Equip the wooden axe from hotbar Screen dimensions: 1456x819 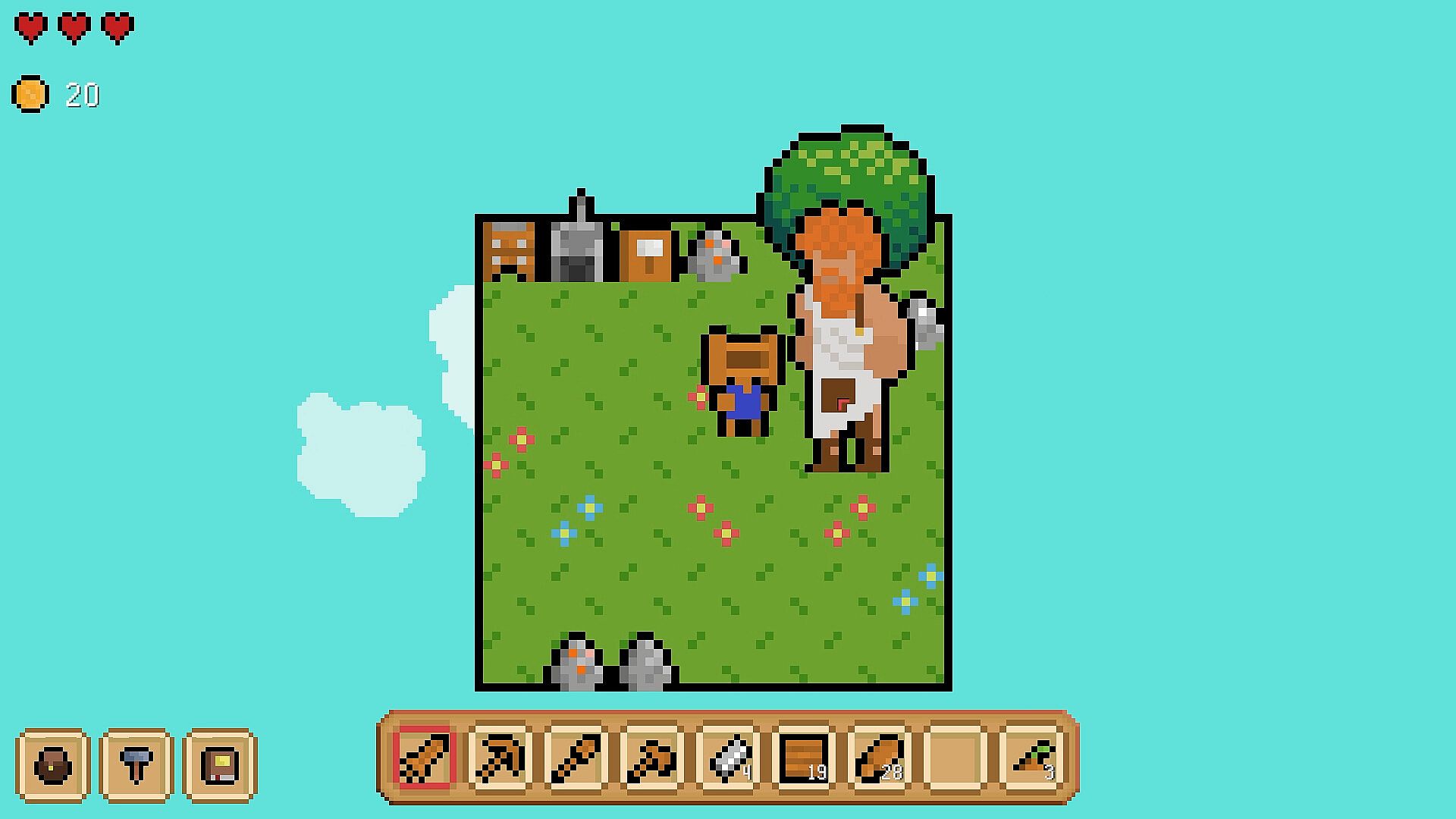pos(651,757)
